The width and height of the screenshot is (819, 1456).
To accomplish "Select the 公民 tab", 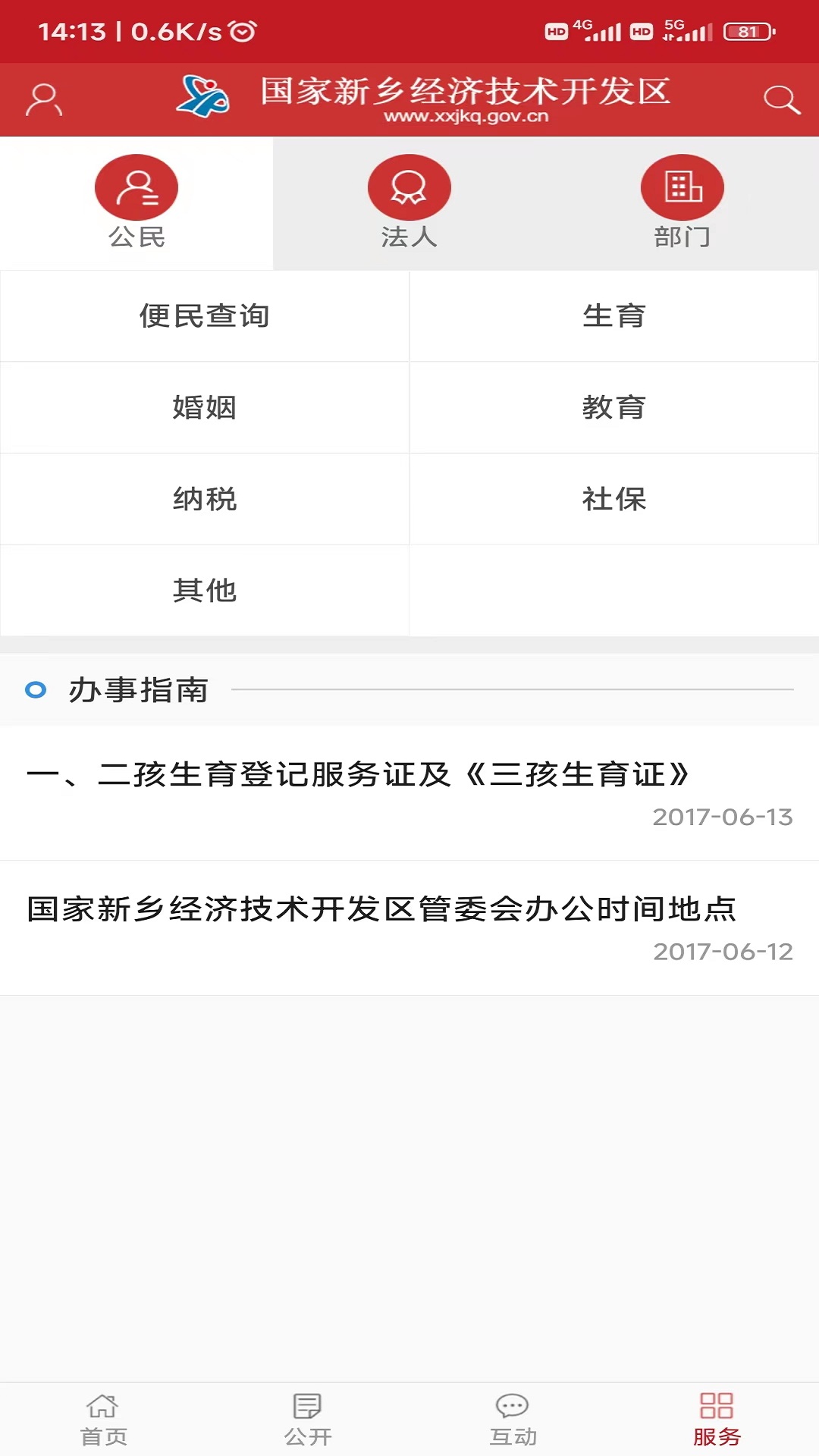I will coord(136,203).
